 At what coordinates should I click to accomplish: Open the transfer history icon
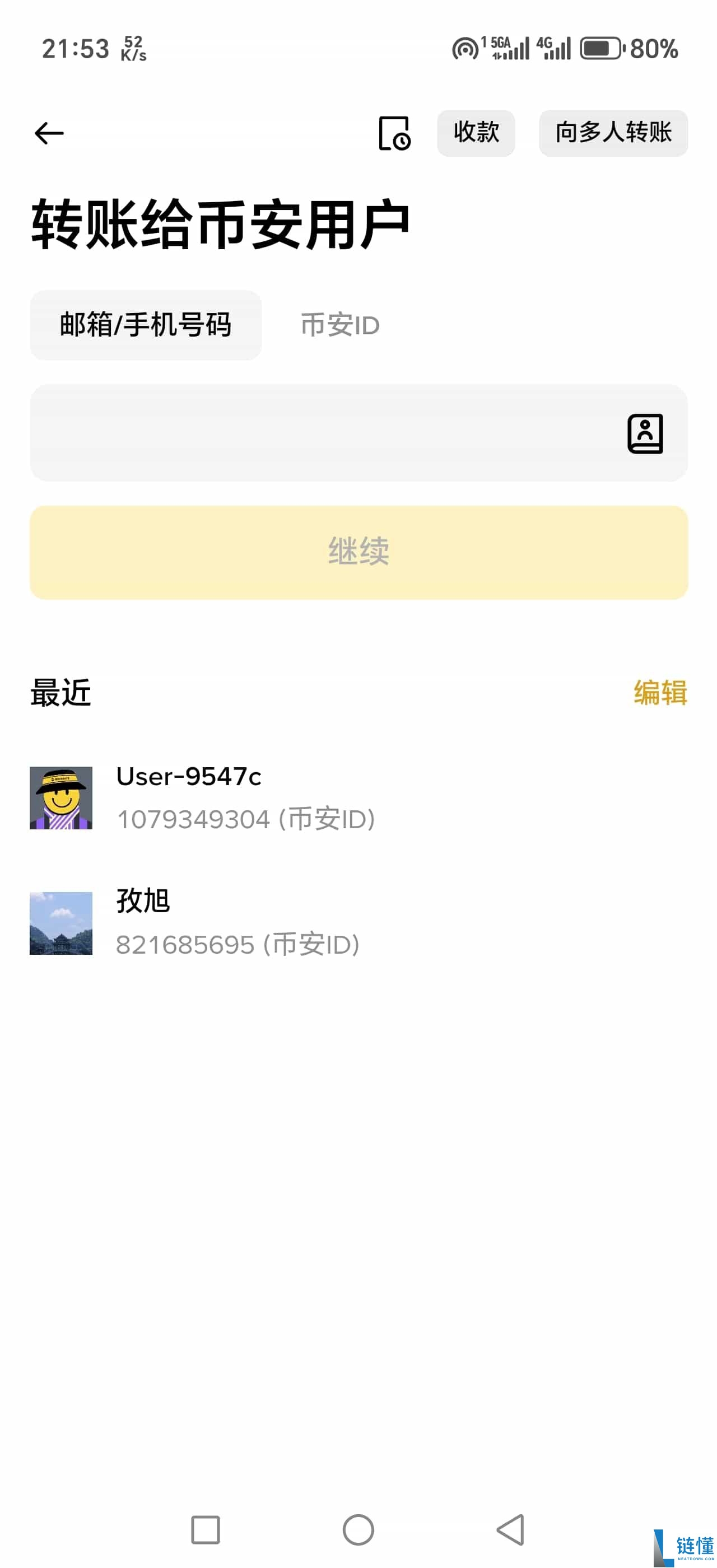point(394,133)
